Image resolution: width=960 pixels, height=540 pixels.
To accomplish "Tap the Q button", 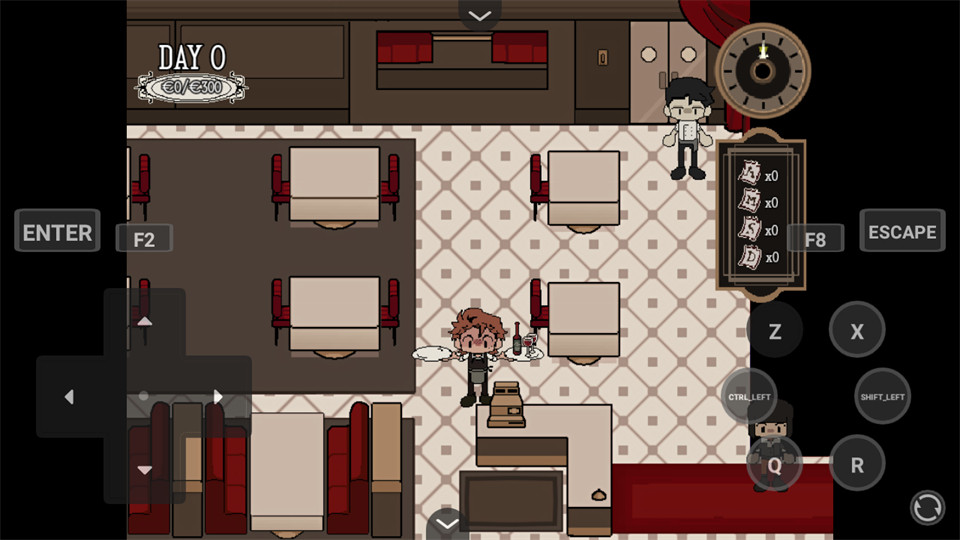I will point(775,464).
